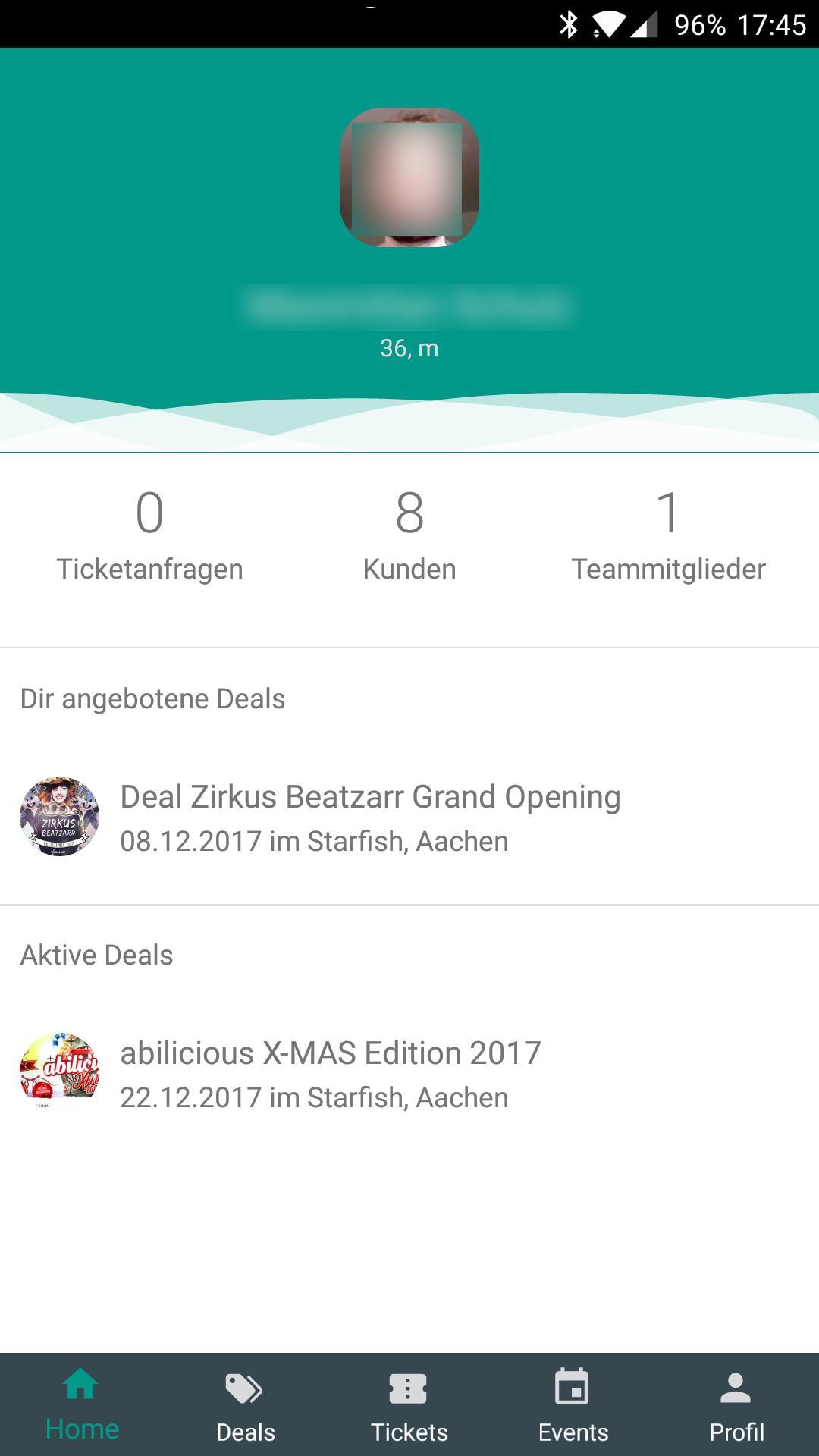Image resolution: width=819 pixels, height=1456 pixels.
Task: Switch to the Deals tab
Action: [245, 1405]
